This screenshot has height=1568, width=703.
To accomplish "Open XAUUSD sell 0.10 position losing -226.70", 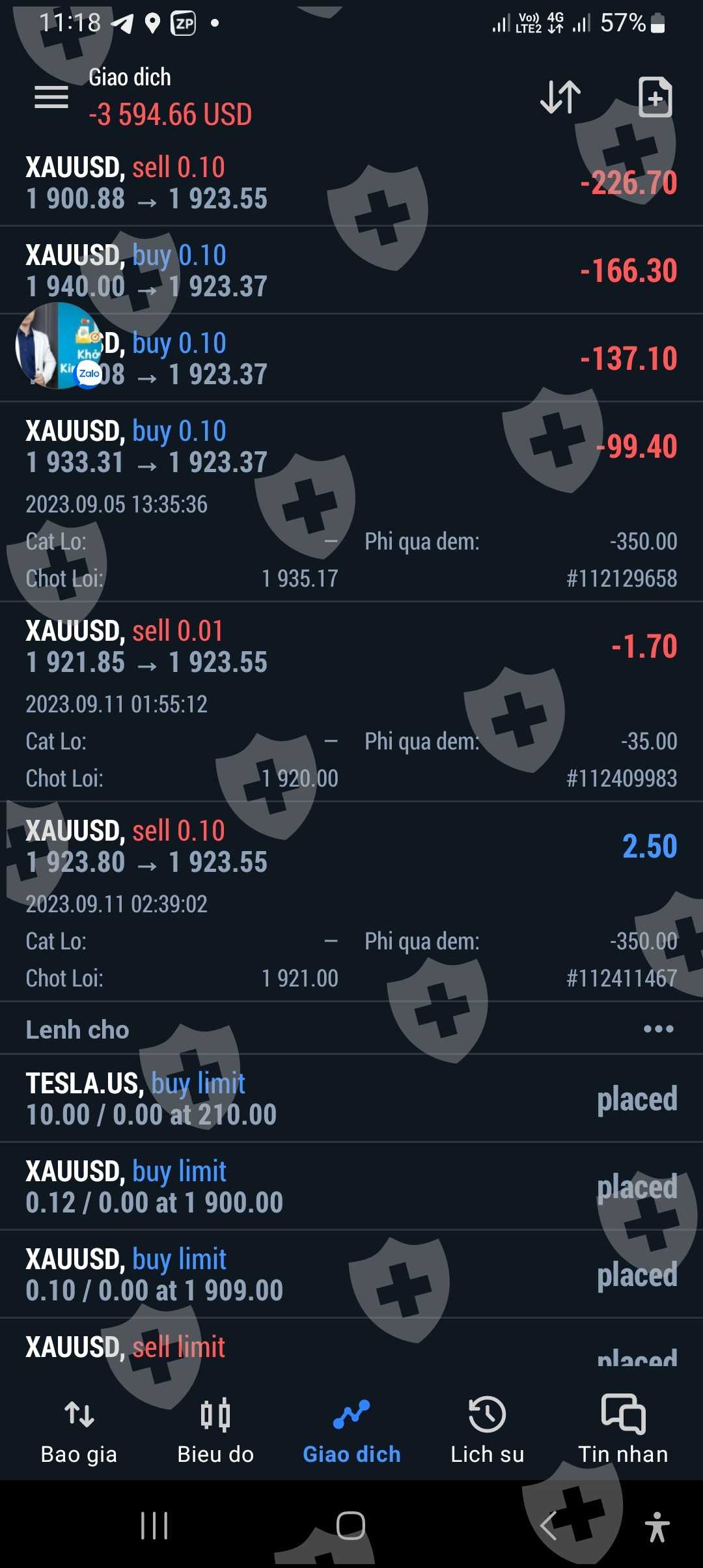I will click(x=351, y=183).
